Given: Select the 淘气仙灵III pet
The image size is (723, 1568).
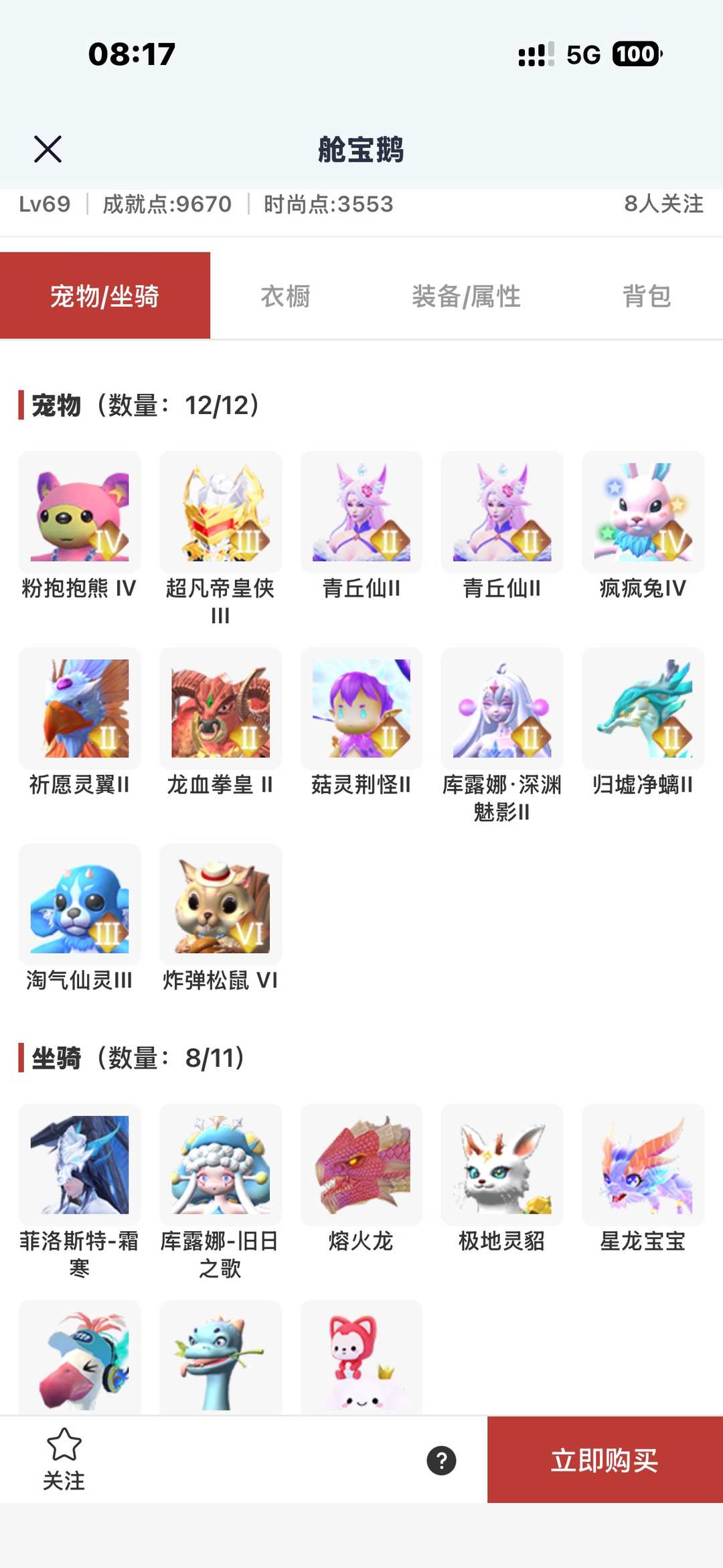Looking at the screenshot, I should pyautogui.click(x=79, y=904).
